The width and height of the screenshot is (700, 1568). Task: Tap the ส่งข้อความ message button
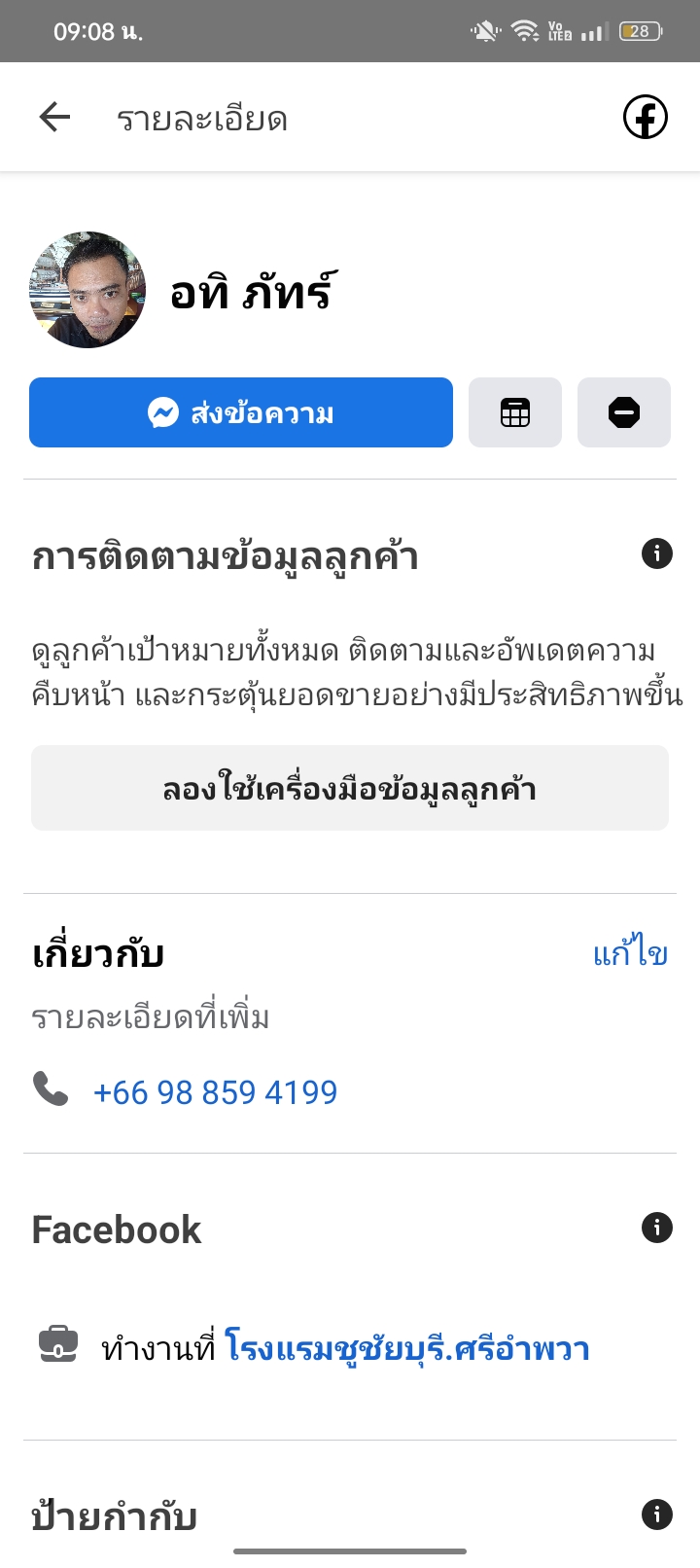(241, 412)
